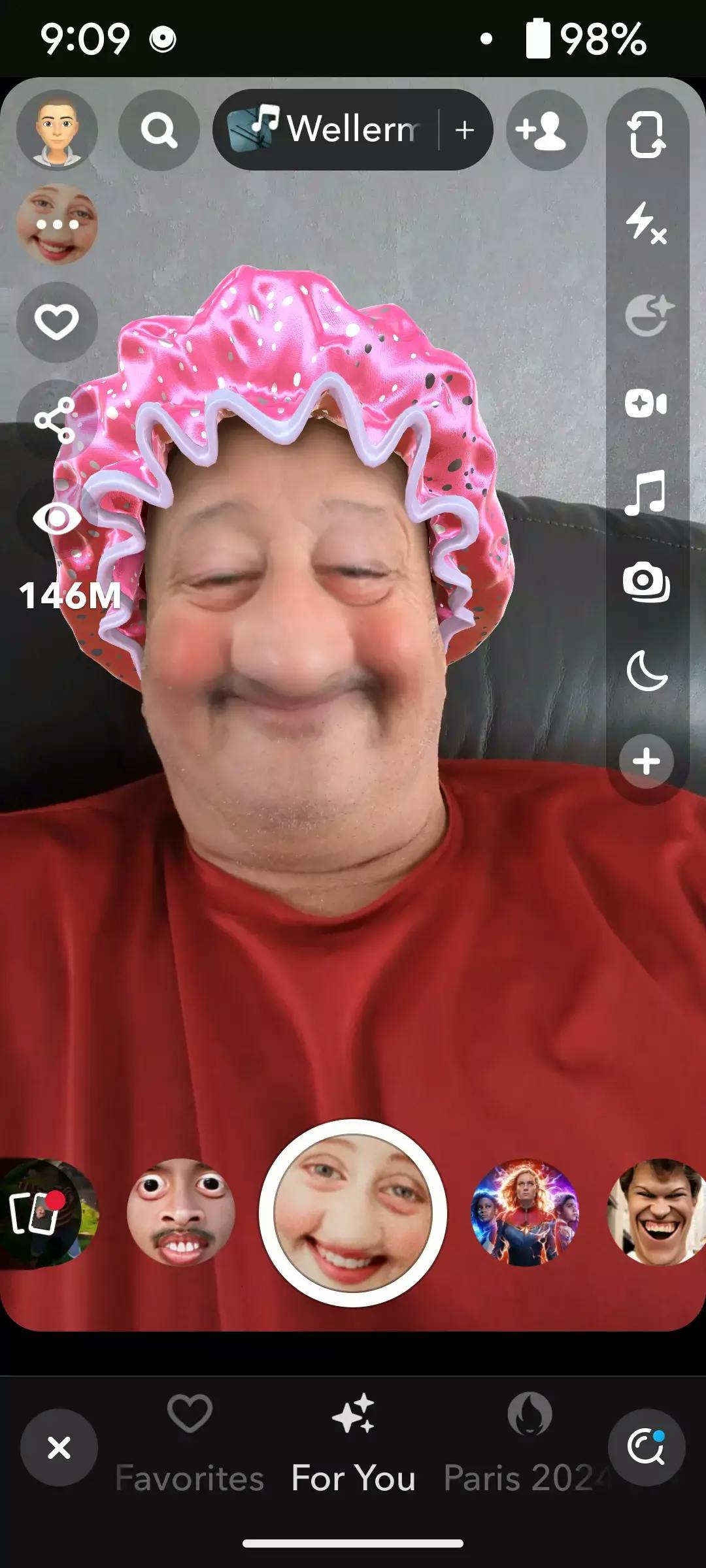Share this lens
This screenshot has width=706, height=1568.
click(56, 420)
